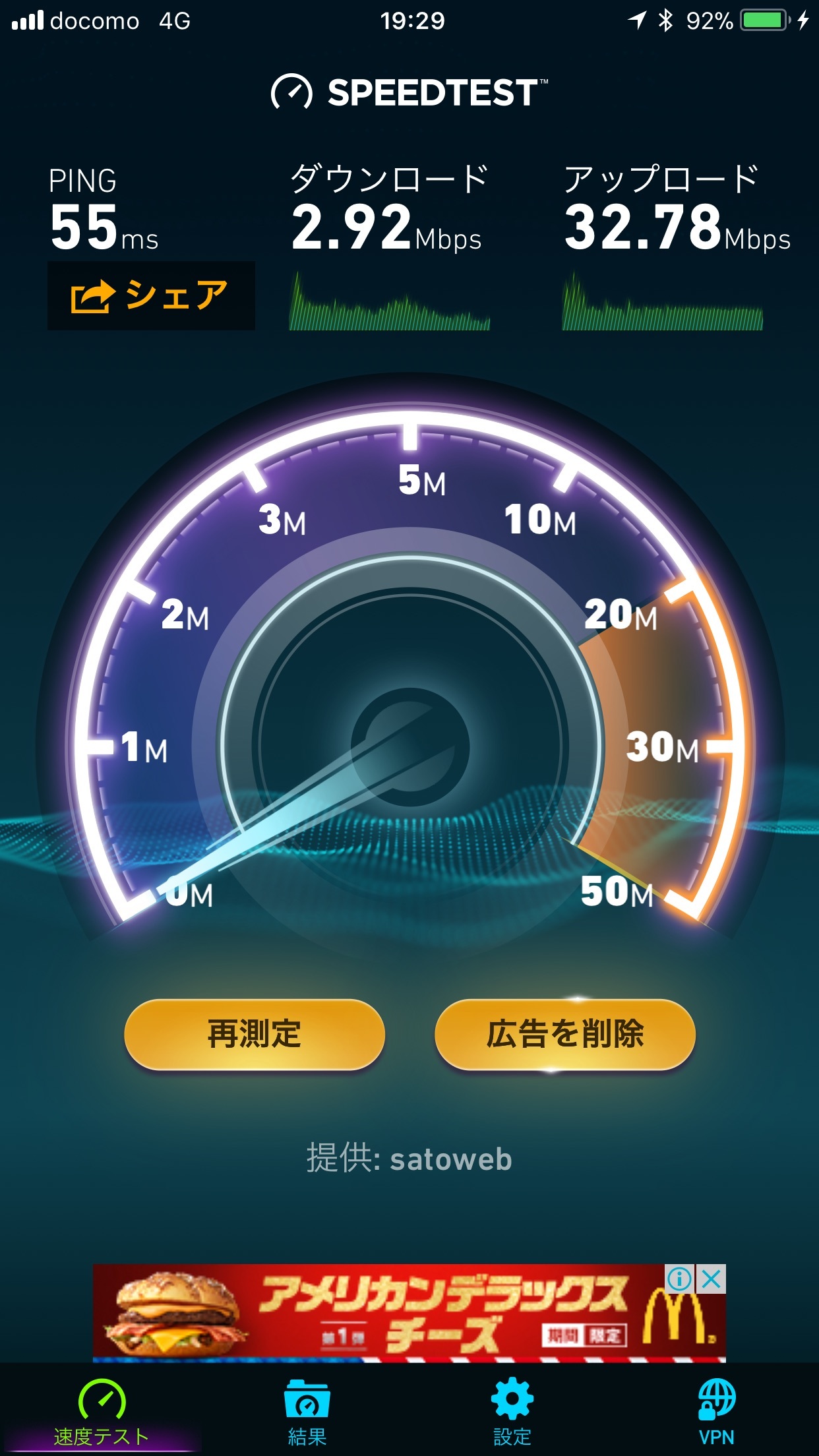Run the test again with 再測定
Image resolution: width=819 pixels, height=1456 pixels.
click(x=255, y=1034)
